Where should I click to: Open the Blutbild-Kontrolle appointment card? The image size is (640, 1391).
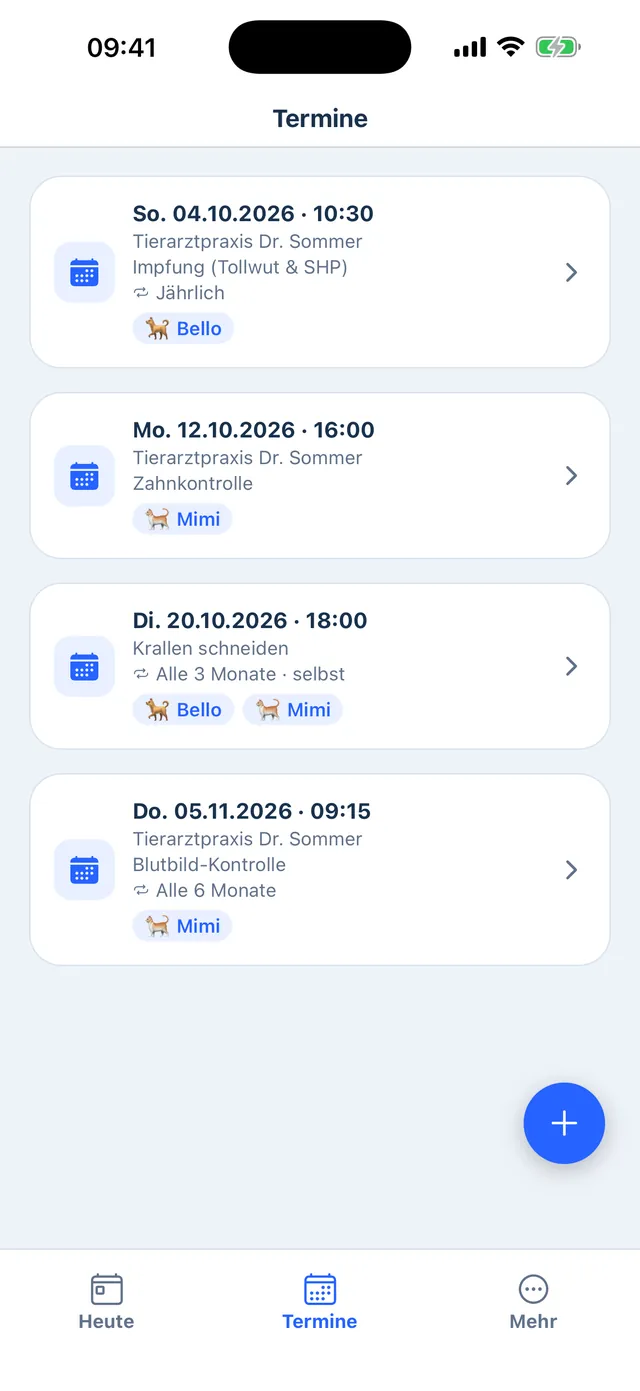pos(320,870)
